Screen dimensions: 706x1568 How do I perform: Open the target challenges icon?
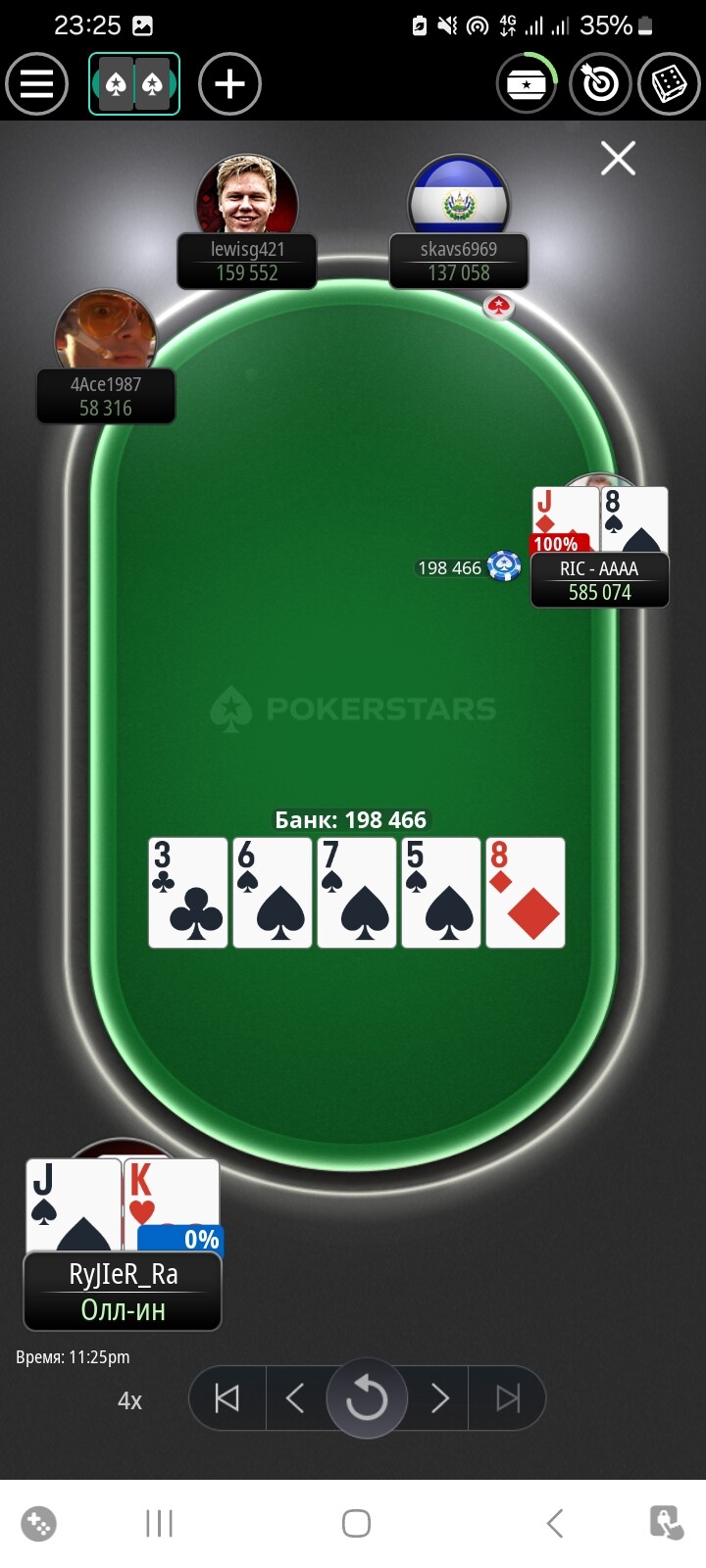(600, 84)
